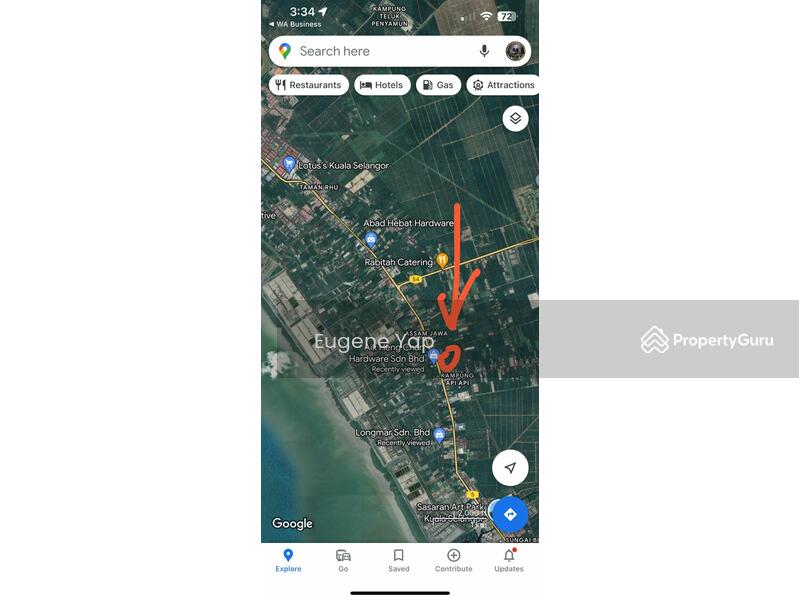Screen dimensions: 800x600
Task: Select the Attractions chip
Action: coord(503,85)
